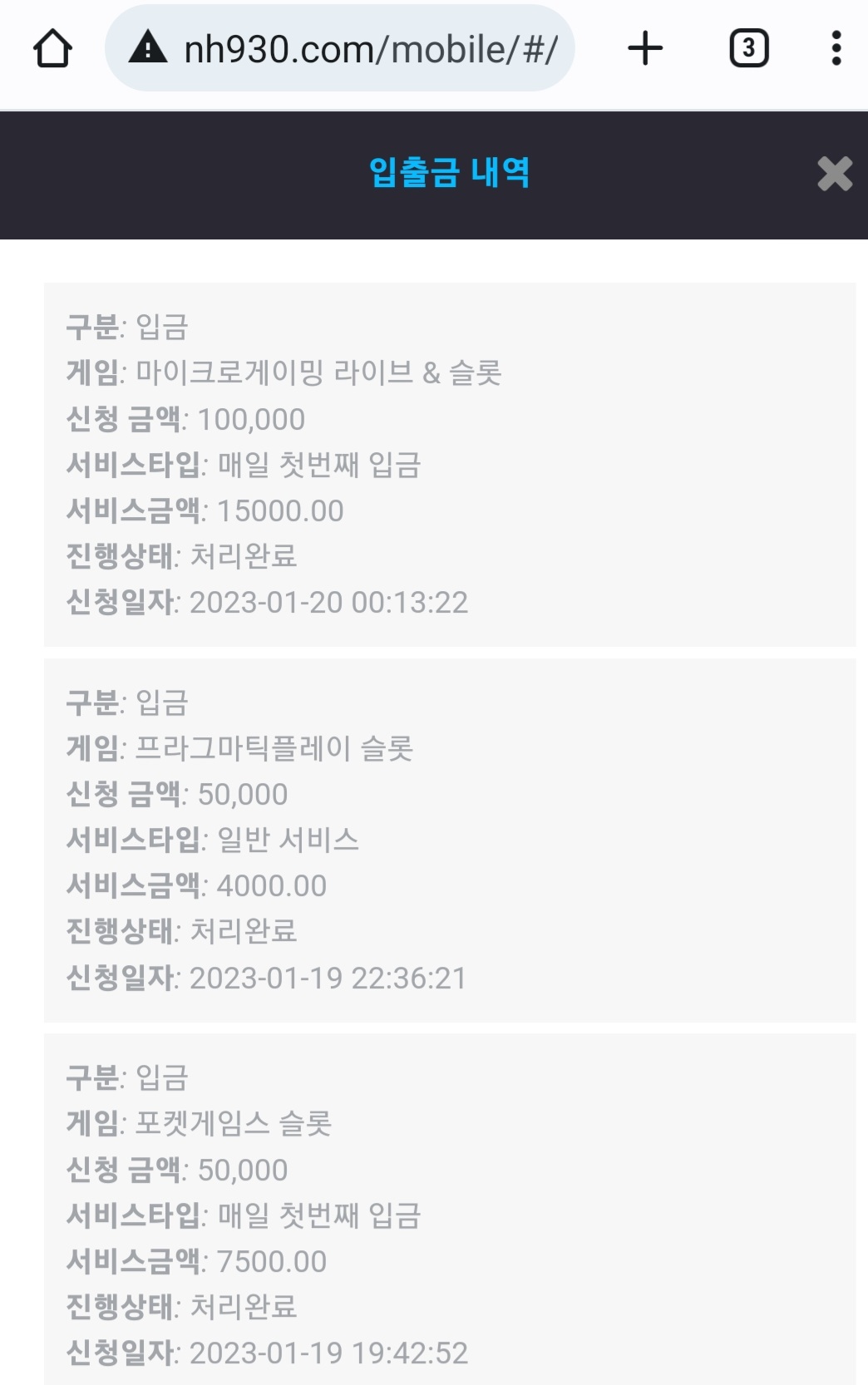Open a new browser tab

pyautogui.click(x=645, y=48)
